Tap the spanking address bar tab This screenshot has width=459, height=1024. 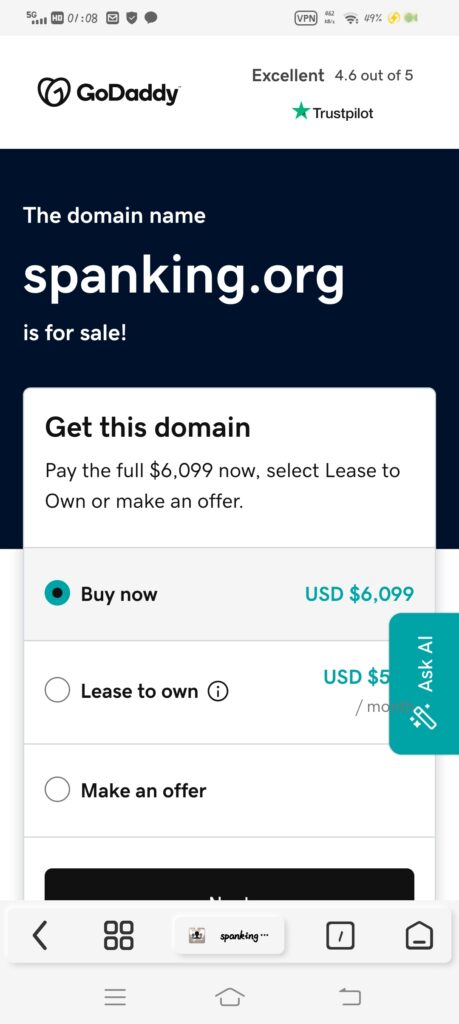click(x=229, y=936)
